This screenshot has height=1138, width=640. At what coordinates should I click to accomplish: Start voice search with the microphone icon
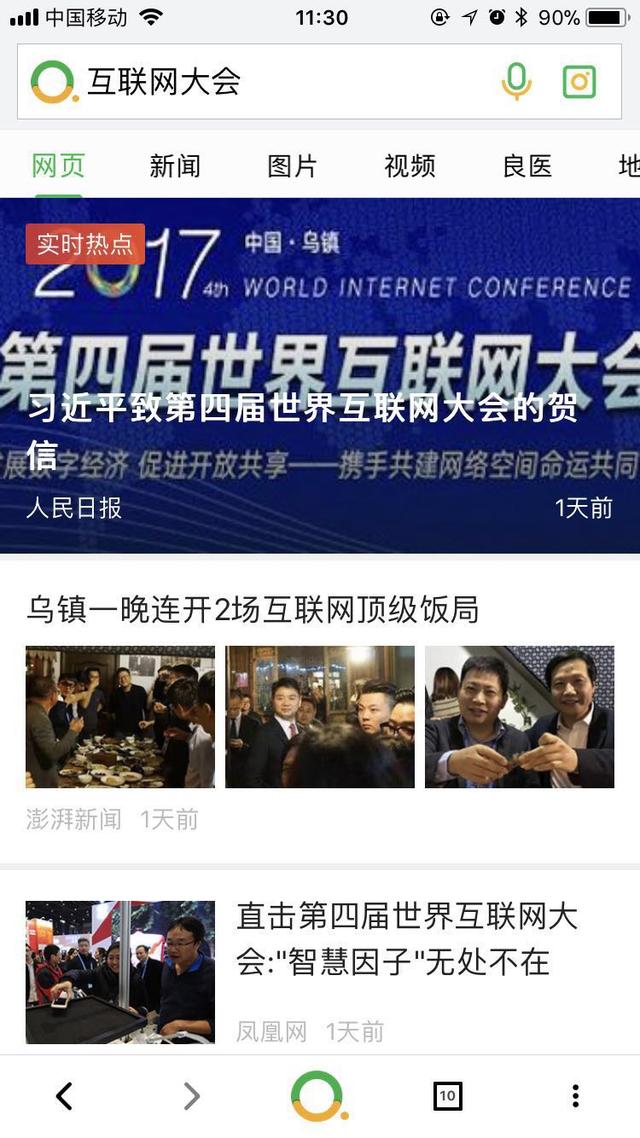pos(516,82)
